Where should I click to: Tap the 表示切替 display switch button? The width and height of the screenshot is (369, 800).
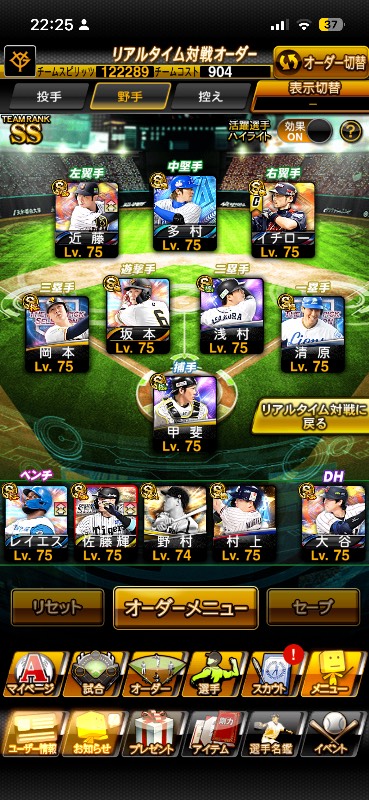tap(310, 95)
